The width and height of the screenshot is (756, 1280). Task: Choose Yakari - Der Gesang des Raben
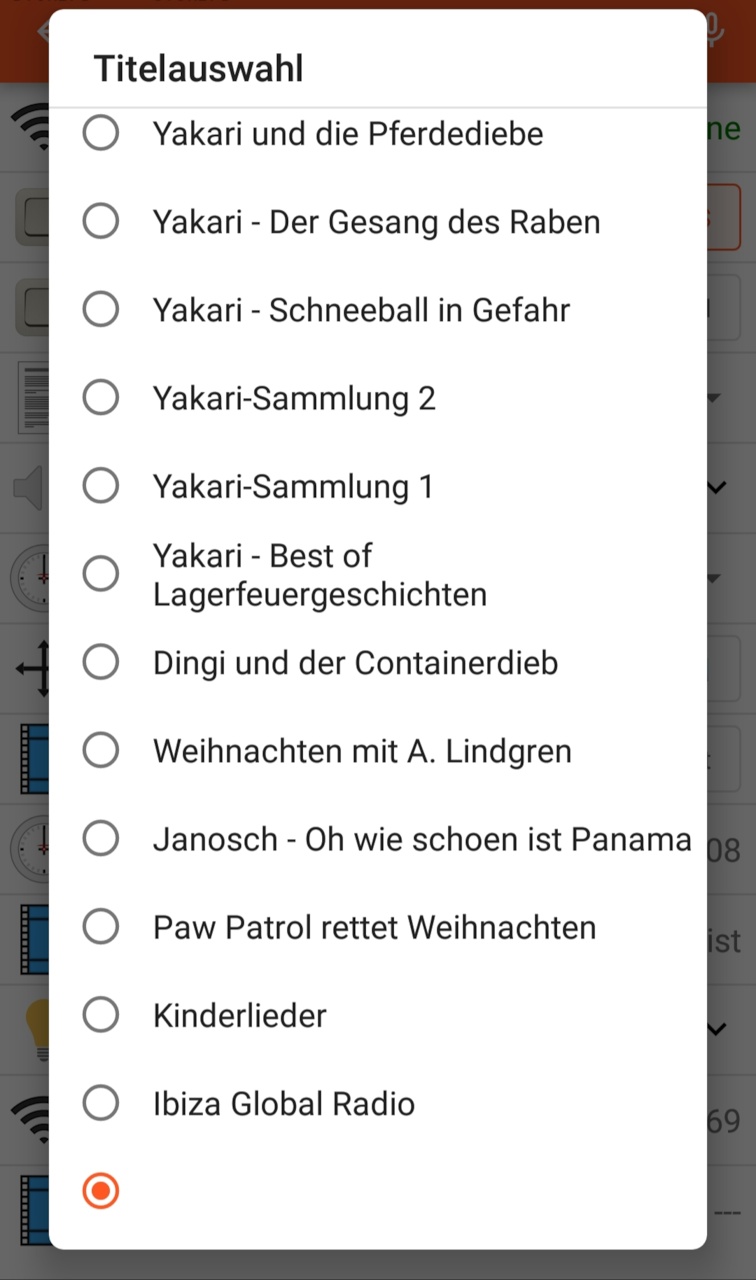[x=378, y=221]
